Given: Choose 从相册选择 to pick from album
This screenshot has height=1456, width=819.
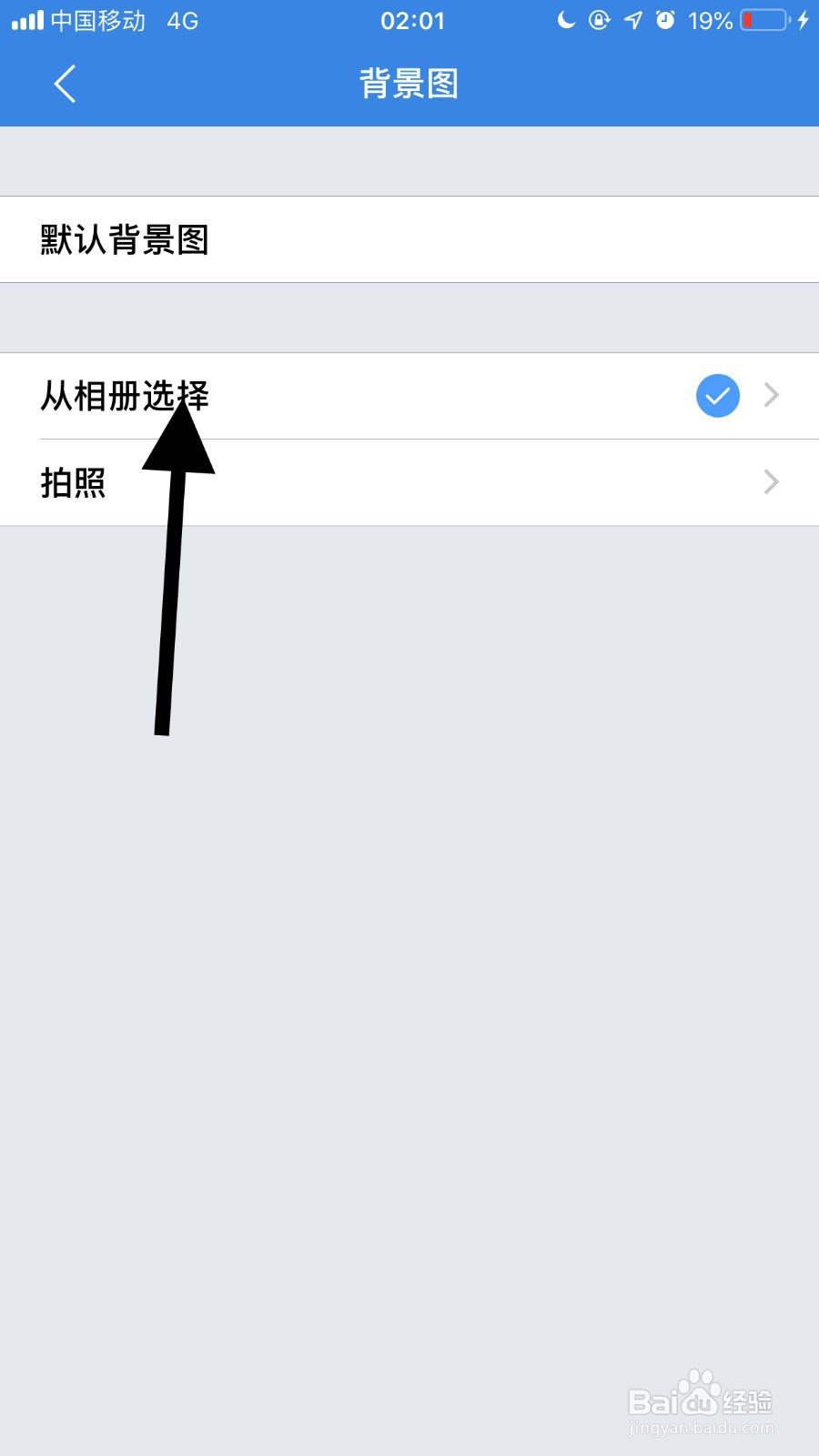Looking at the screenshot, I should click(x=124, y=395).
